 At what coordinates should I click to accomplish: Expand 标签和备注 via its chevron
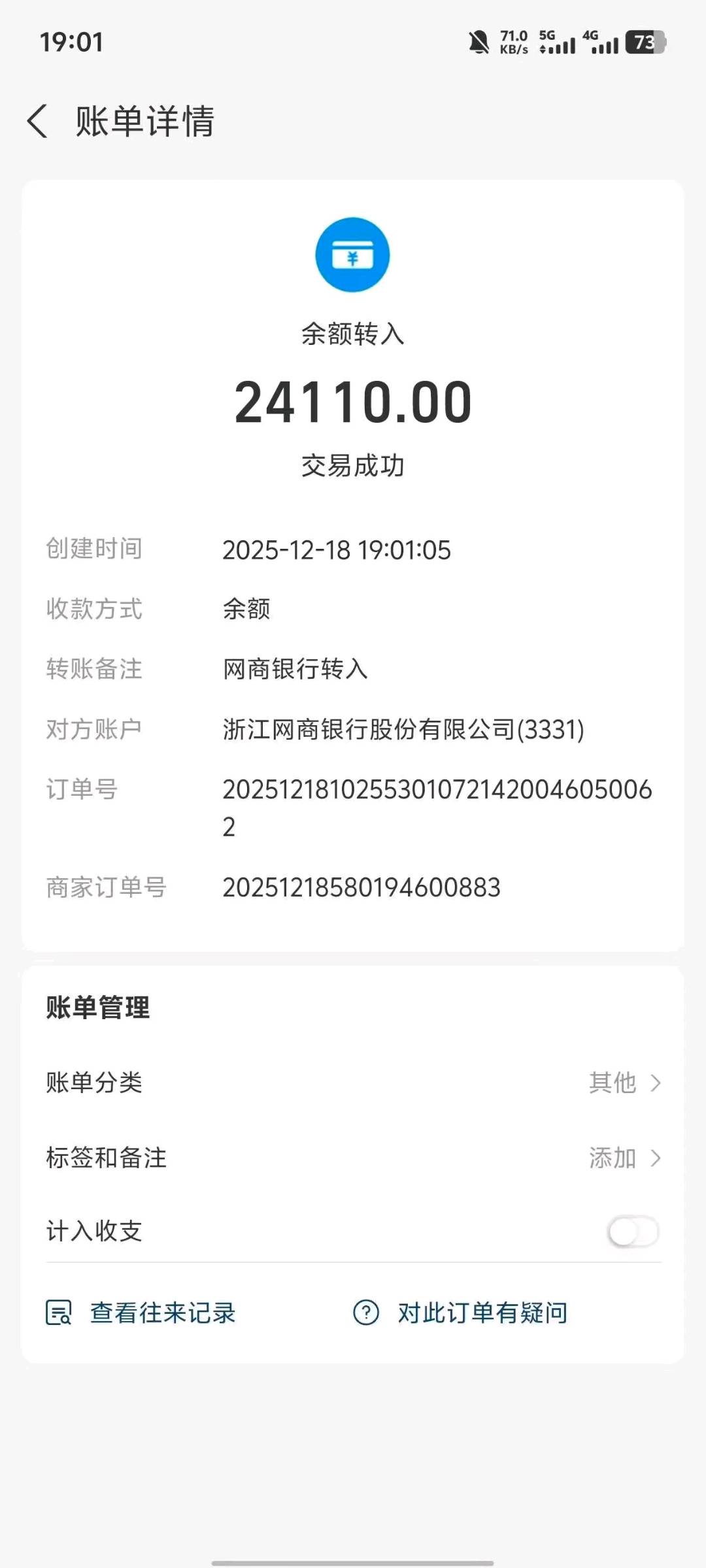pos(656,1158)
